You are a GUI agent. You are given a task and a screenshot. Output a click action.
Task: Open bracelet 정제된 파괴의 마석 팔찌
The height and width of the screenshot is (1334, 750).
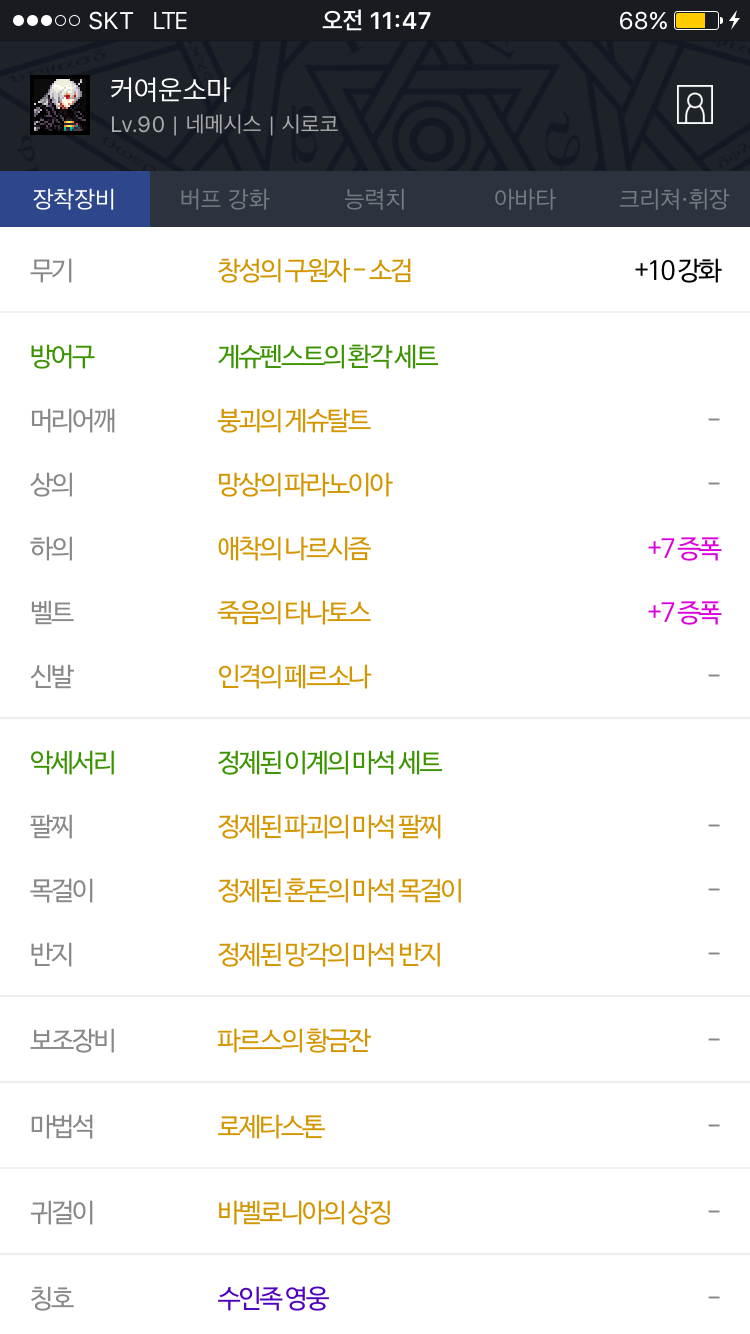coord(330,826)
